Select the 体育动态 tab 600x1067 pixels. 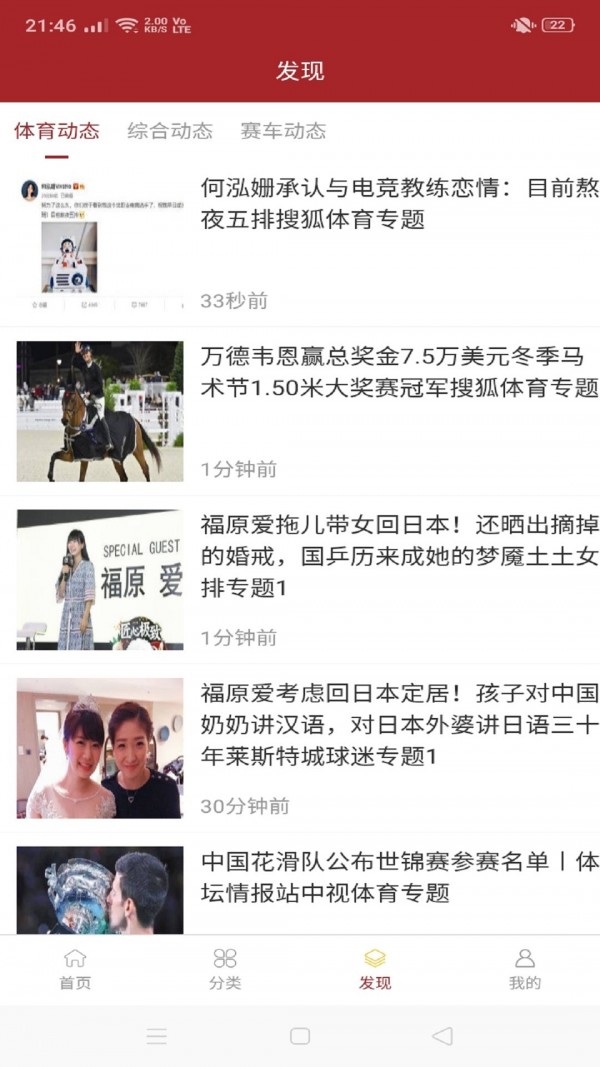click(x=57, y=131)
